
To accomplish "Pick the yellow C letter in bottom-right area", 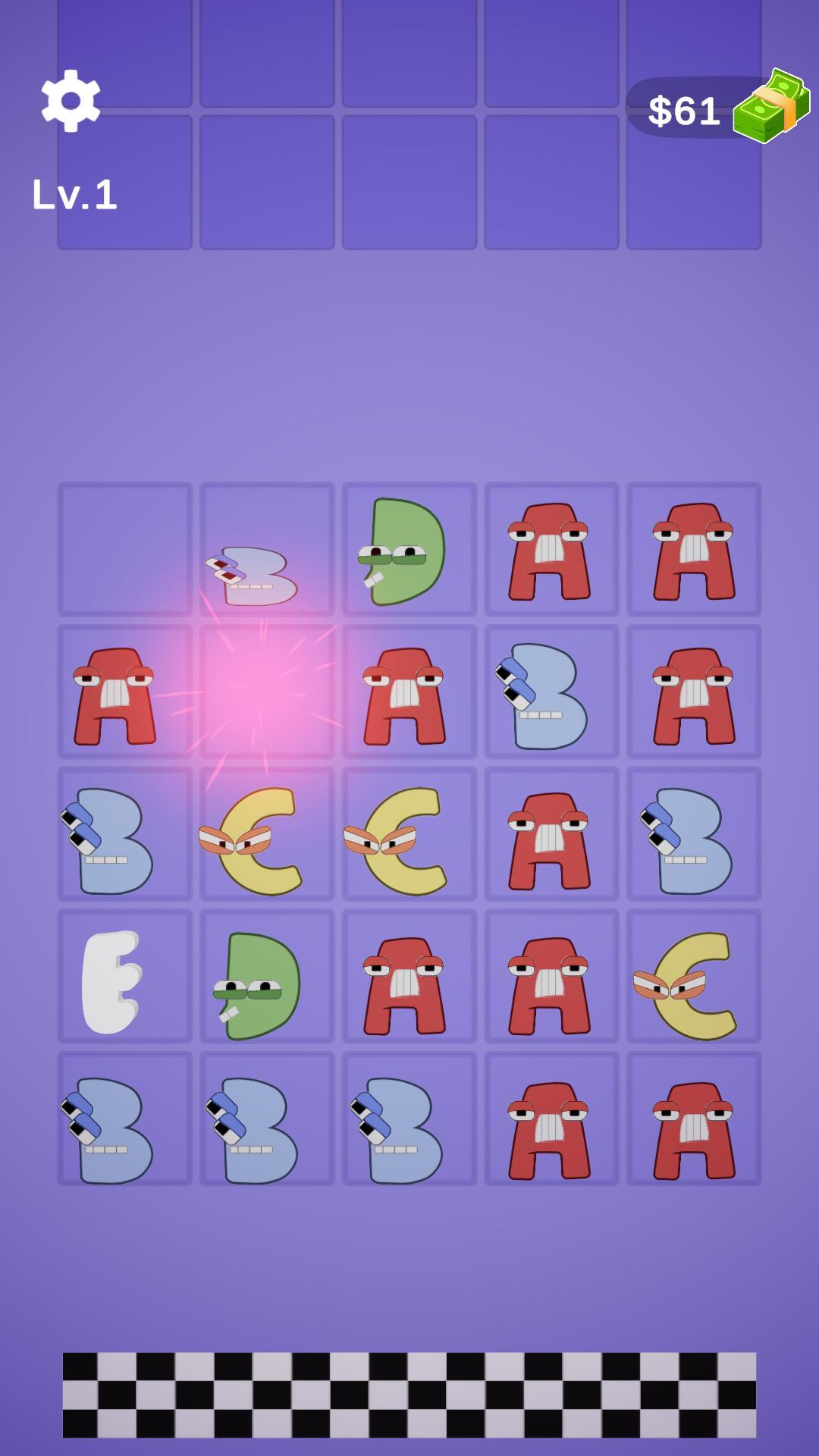I will coord(690,978).
